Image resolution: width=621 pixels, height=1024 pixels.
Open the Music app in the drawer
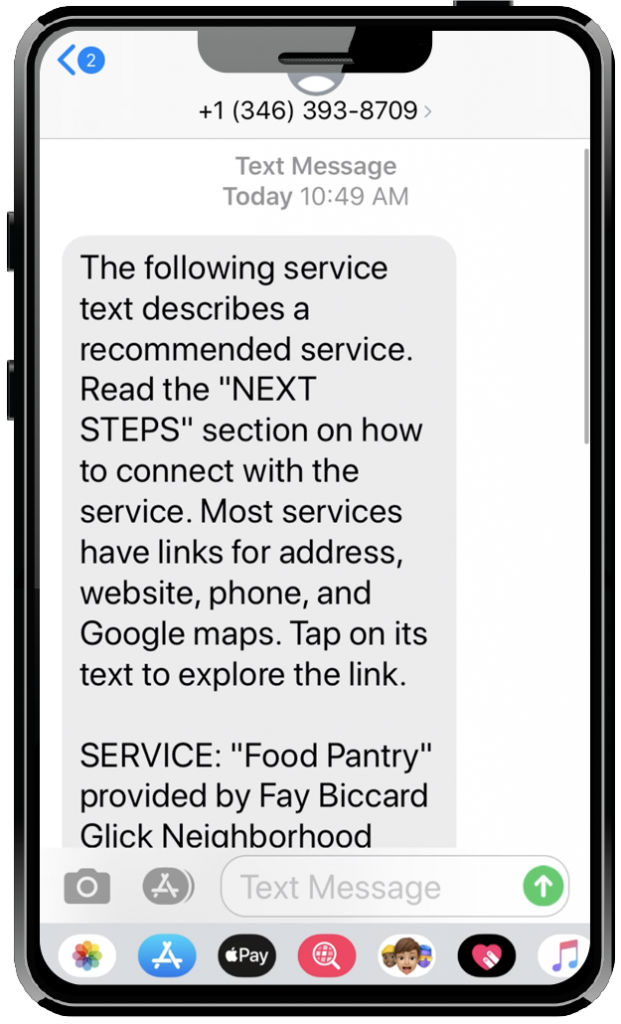[564, 955]
